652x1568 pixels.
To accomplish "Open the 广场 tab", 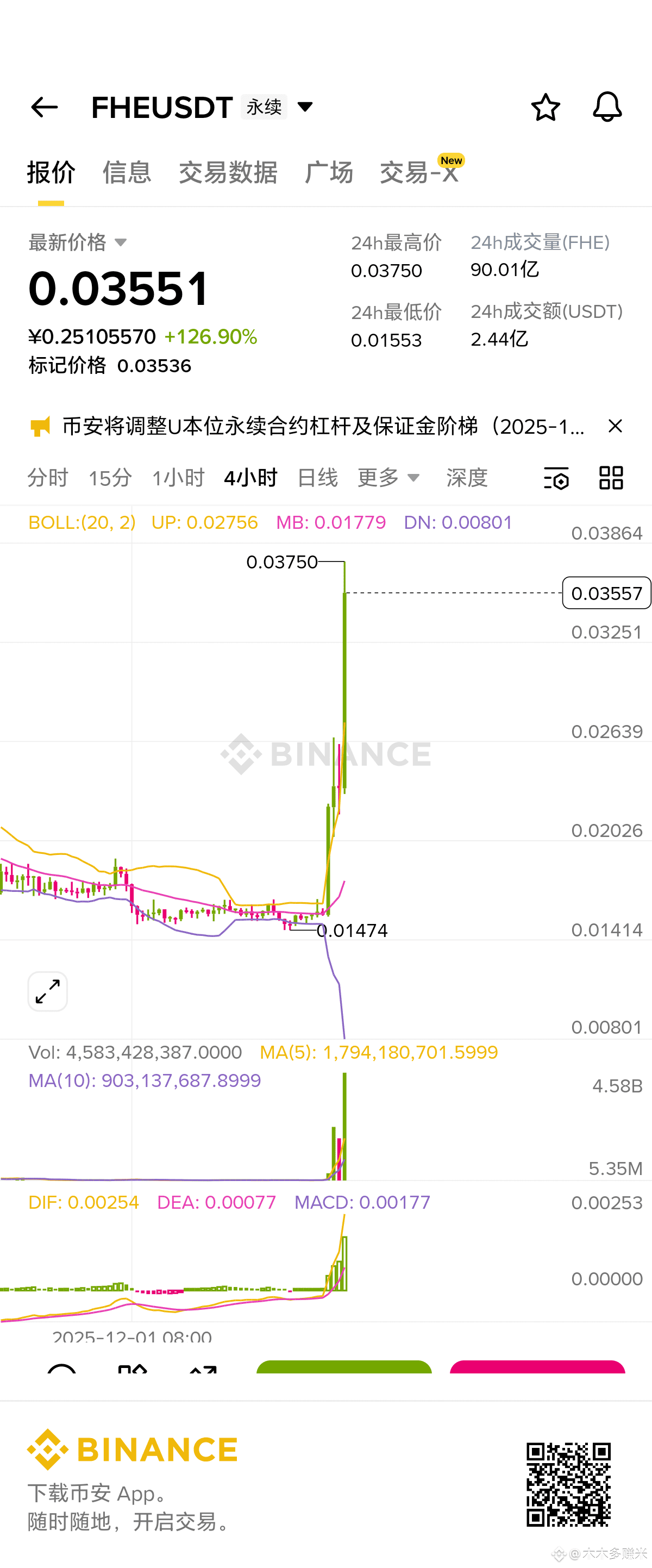I will click(329, 173).
